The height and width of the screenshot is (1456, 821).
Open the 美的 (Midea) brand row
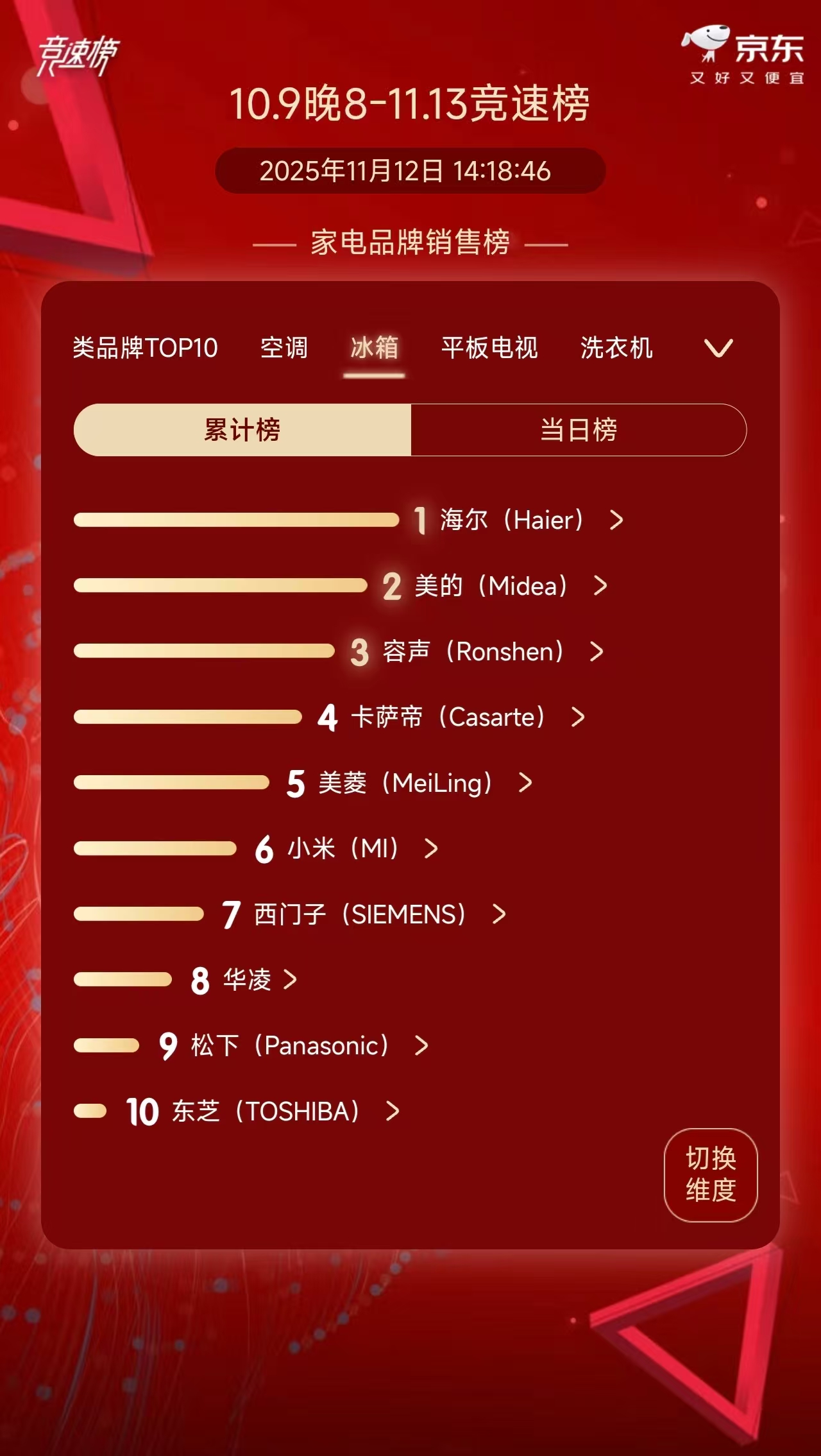(x=494, y=586)
